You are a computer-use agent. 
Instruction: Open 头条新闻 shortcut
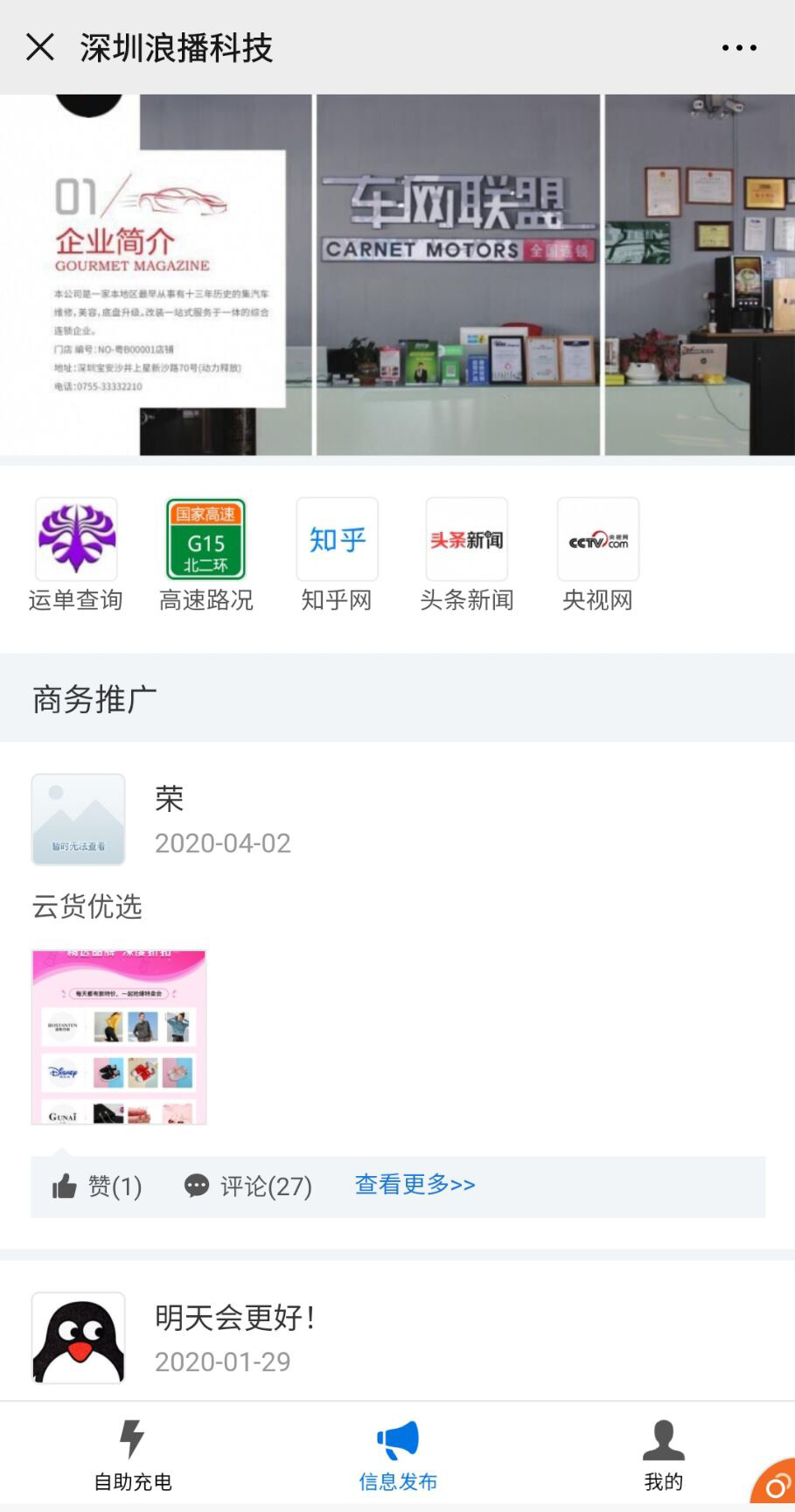(x=467, y=555)
